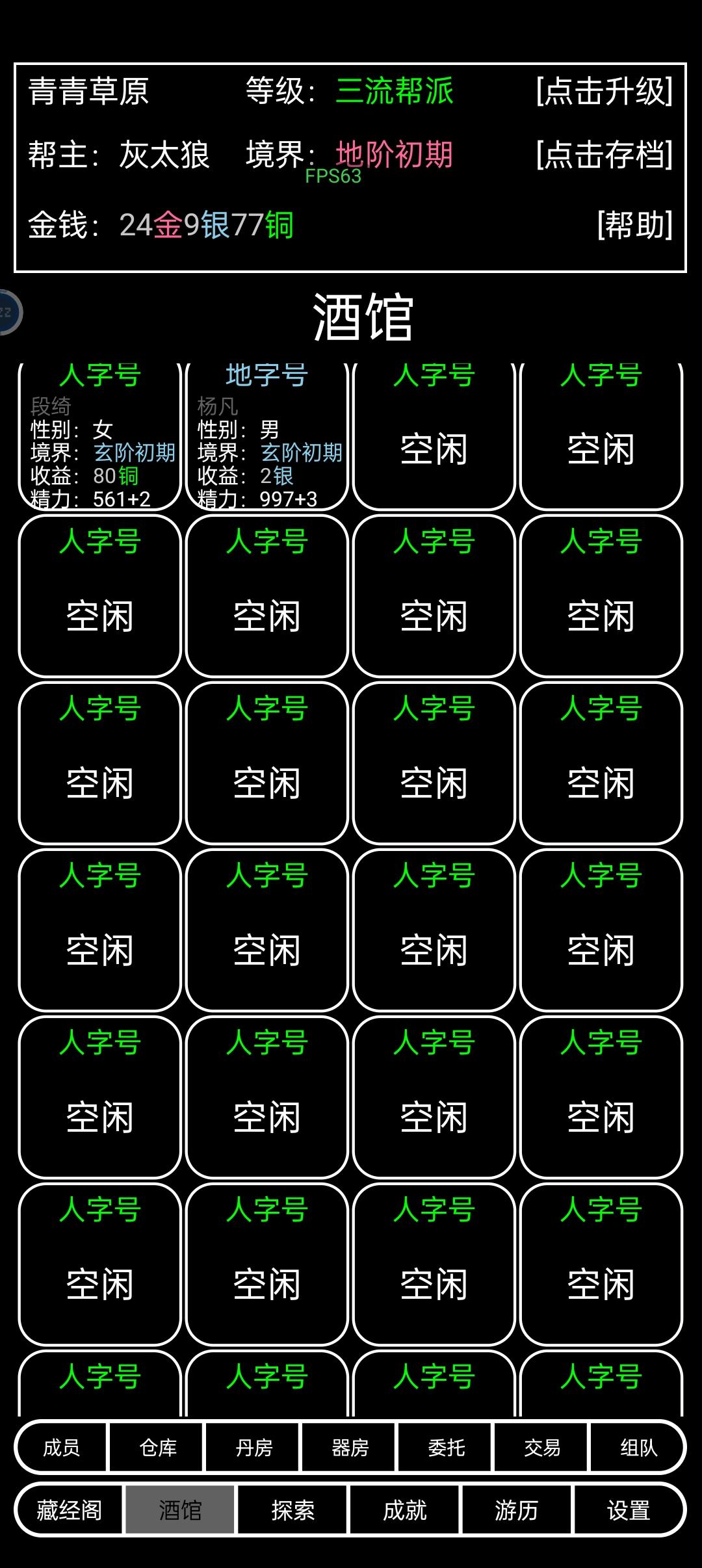Viewport: 702px width, 1568px height.
Task: Go to the 游历 tab
Action: coord(516,1509)
